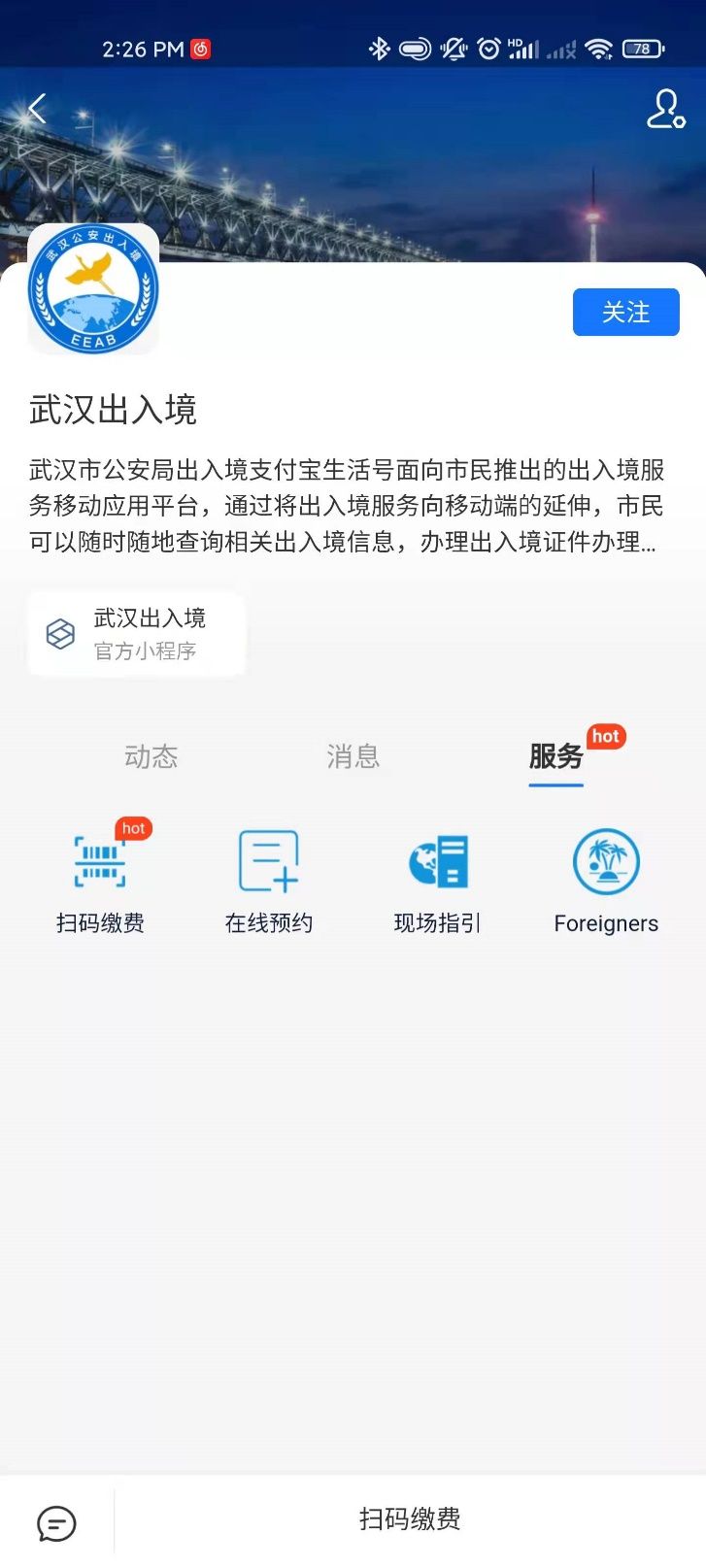Switch to the 动态 tab

151,756
